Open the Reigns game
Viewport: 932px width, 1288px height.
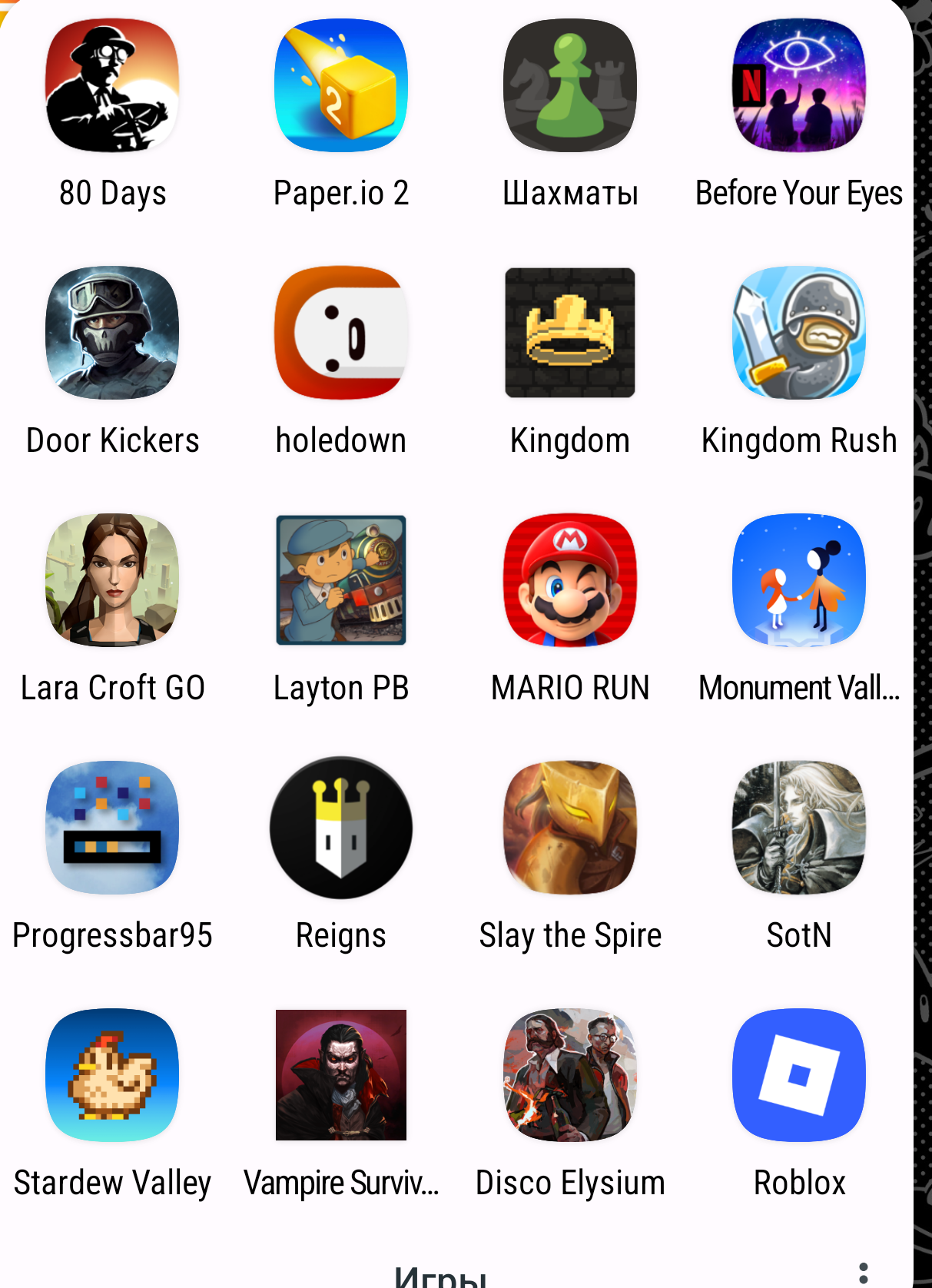click(x=341, y=828)
